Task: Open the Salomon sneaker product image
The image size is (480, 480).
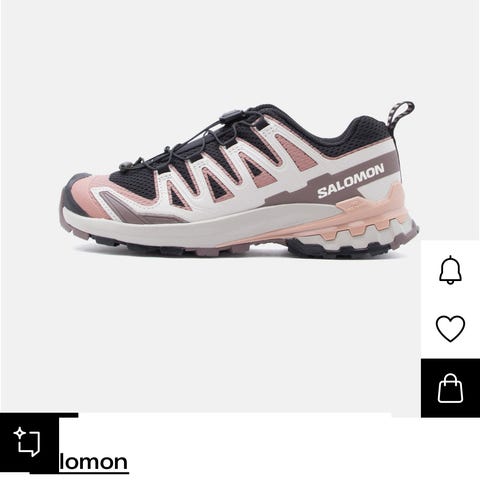Action: pos(239,180)
